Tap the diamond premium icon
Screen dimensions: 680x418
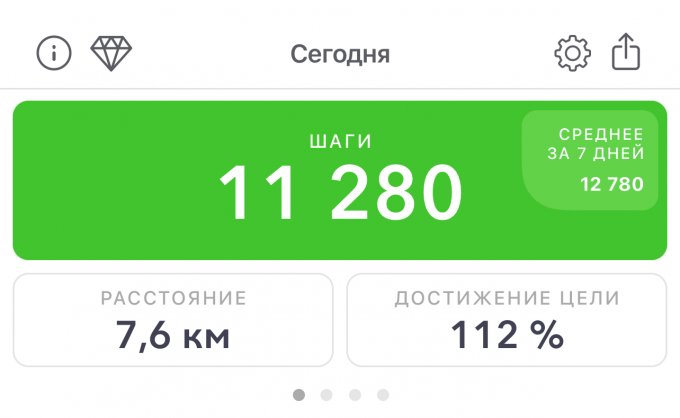coord(112,52)
